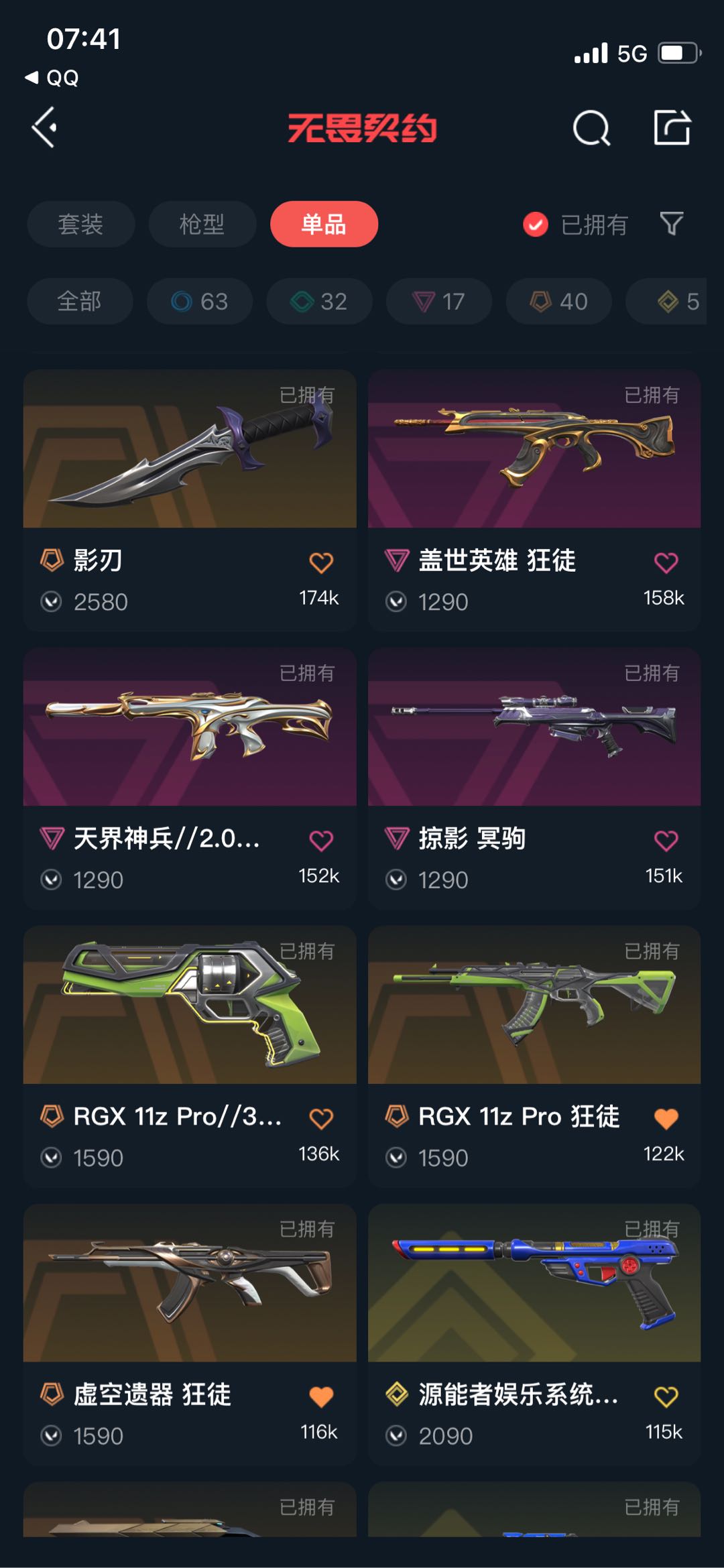724x1568 pixels.
Task: Open the 源能者娱乐系统 skin card
Action: (534, 1334)
